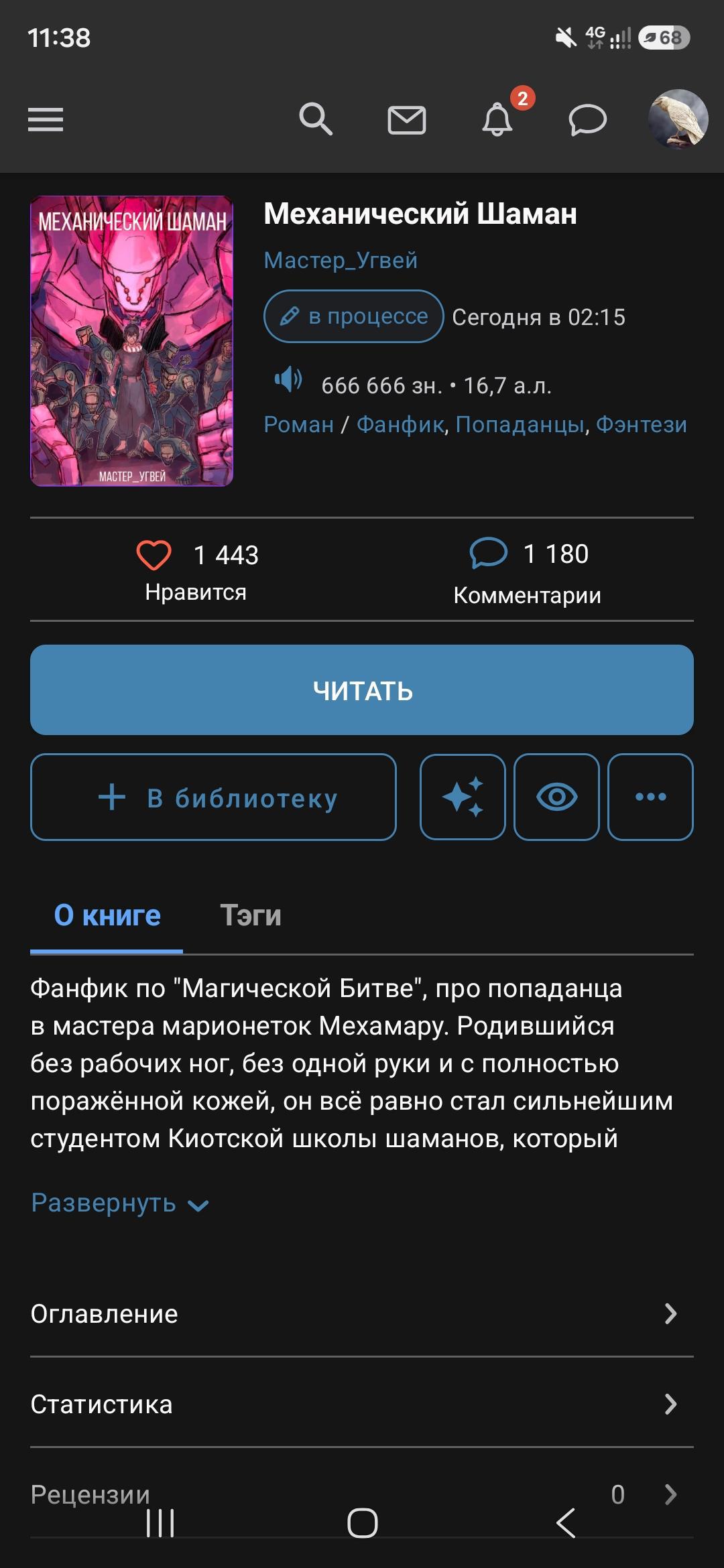Screen dimensions: 724x1568
Task: Open the 1 180 comments
Action: coord(528,571)
